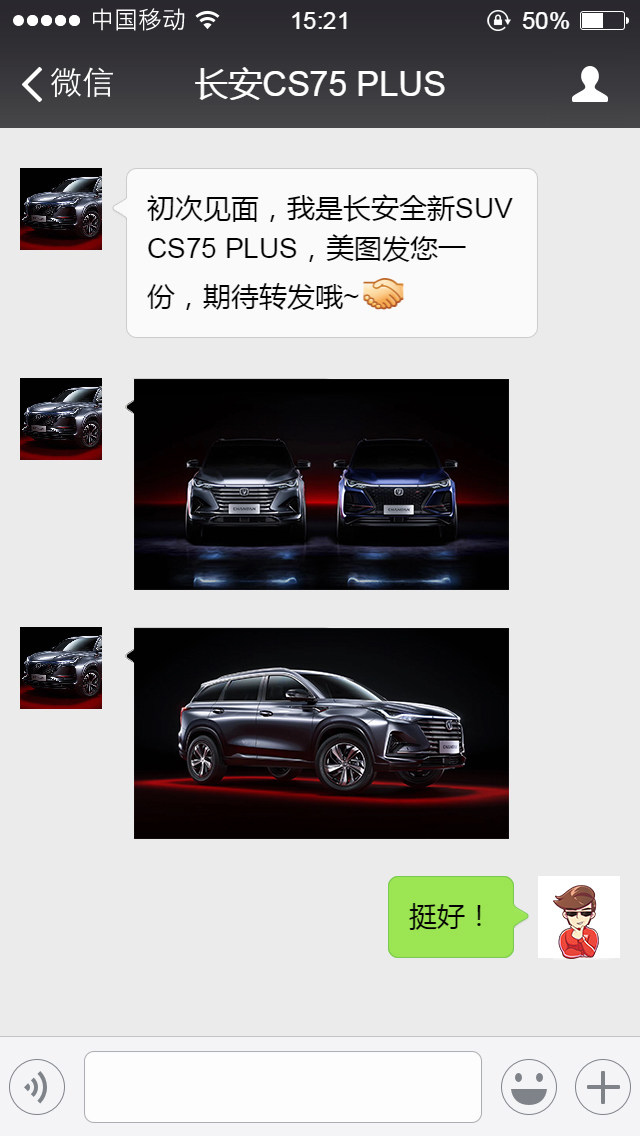640x1136 pixels.
Task: Open the plus attachments menu
Action: pyautogui.click(x=602, y=1087)
